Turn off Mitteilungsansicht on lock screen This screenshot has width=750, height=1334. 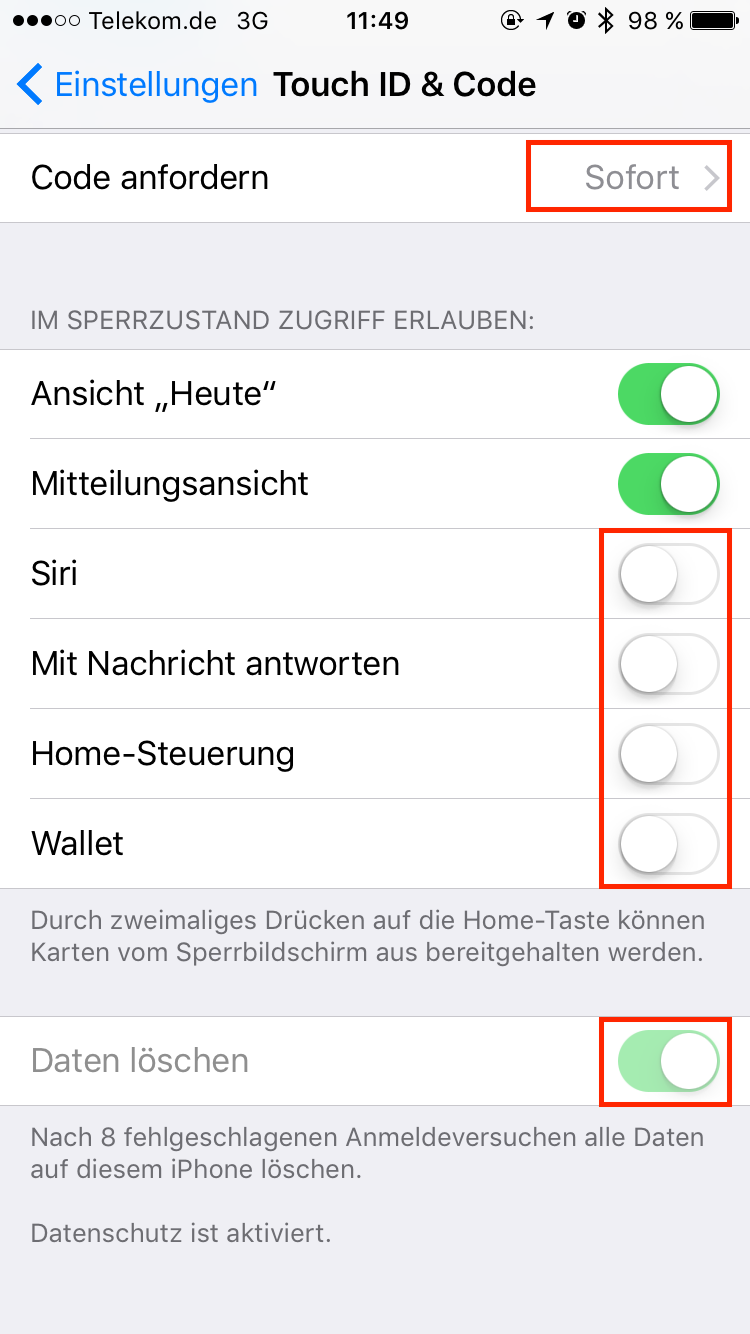669,484
